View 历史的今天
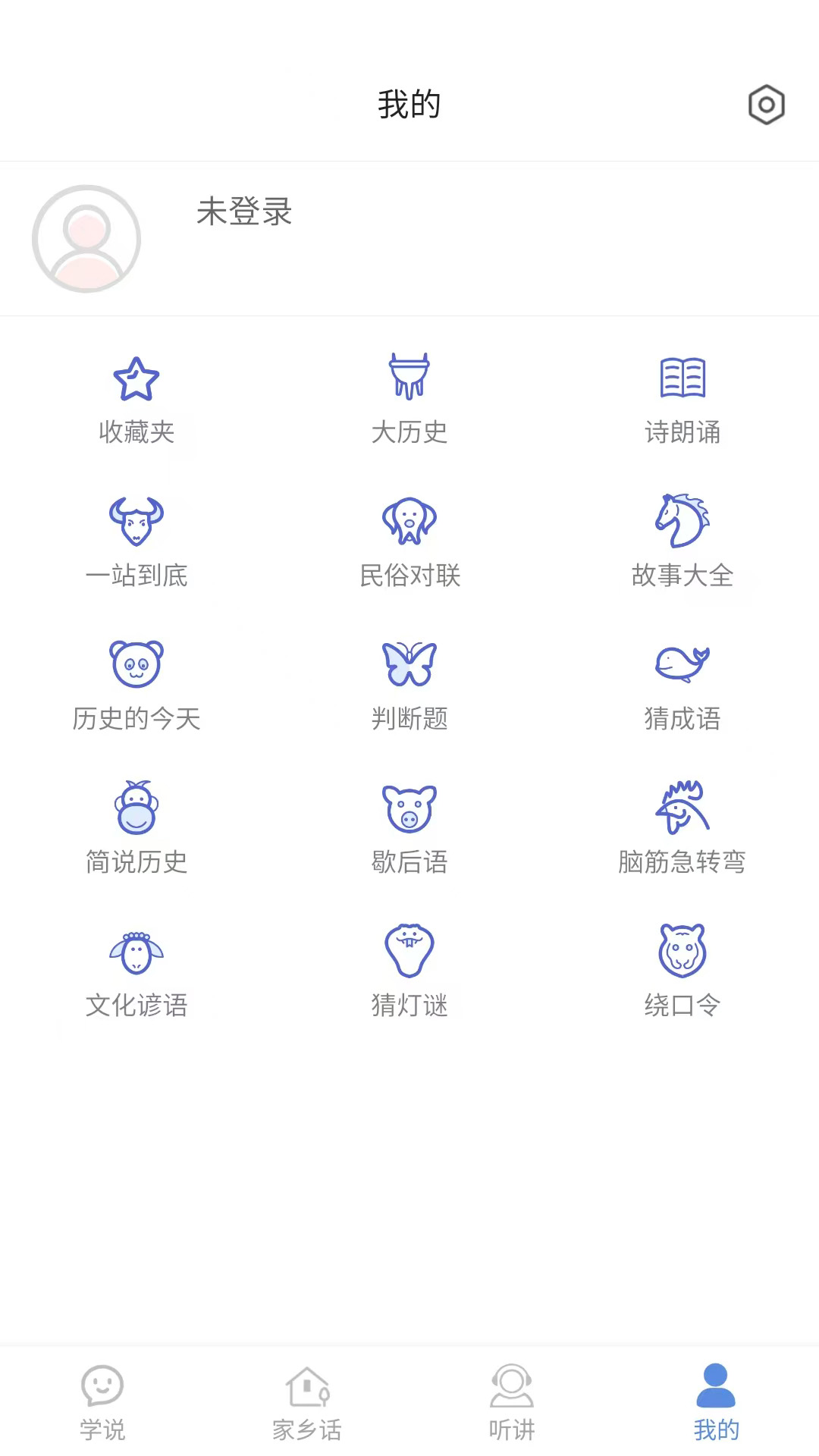Image resolution: width=819 pixels, height=1456 pixels. click(136, 686)
